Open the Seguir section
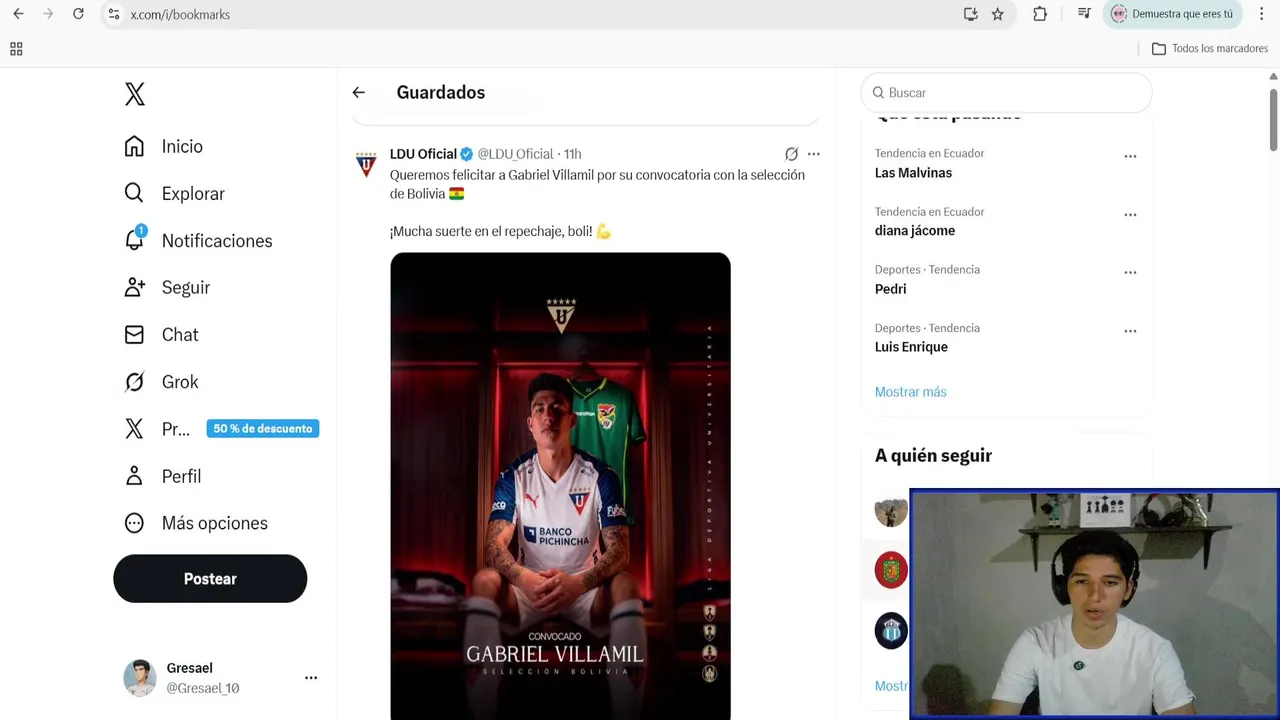 tap(185, 287)
